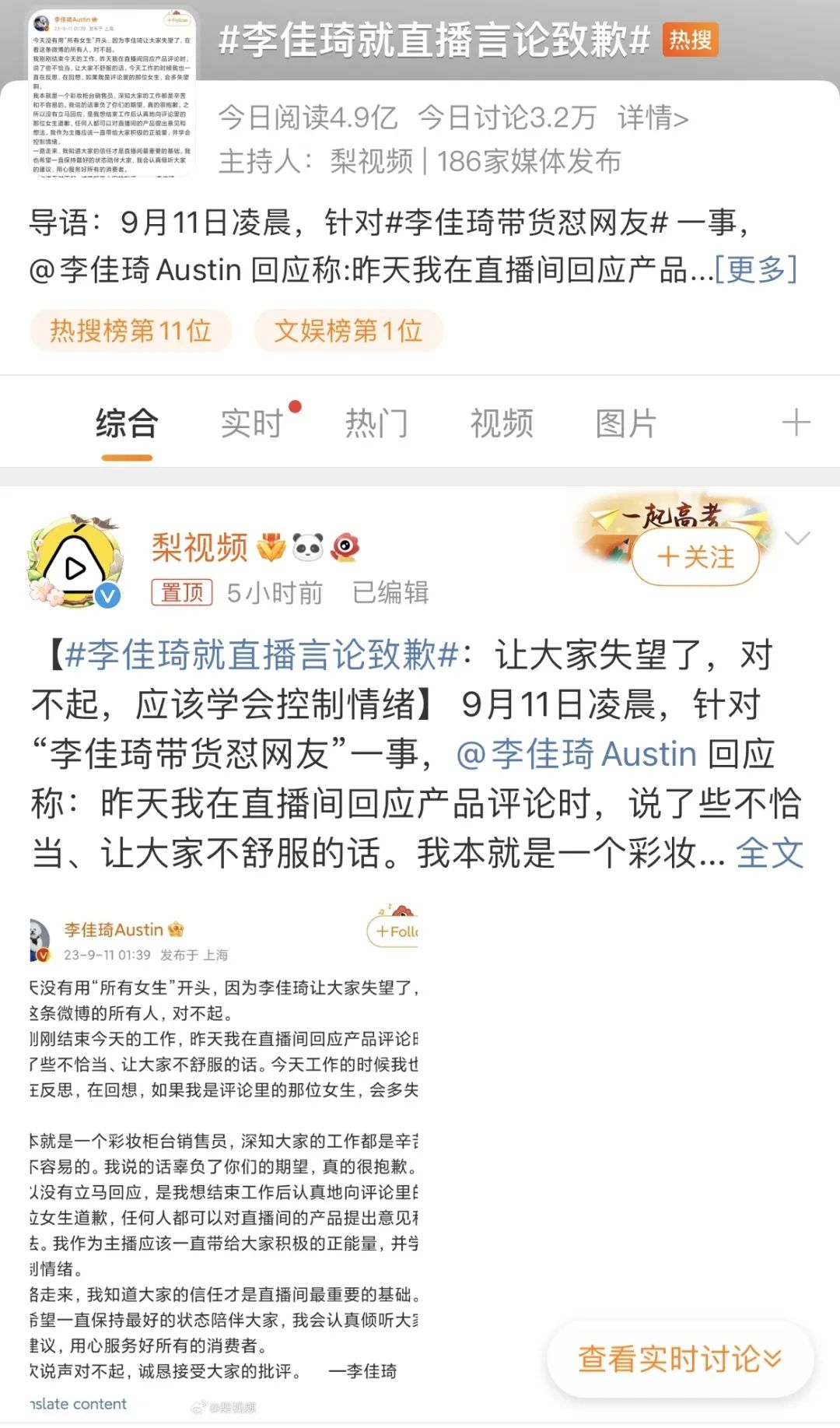This screenshot has width=840, height=1428.
Task: Tap 查看实时讨论 to view live discussion
Action: pos(680,1359)
